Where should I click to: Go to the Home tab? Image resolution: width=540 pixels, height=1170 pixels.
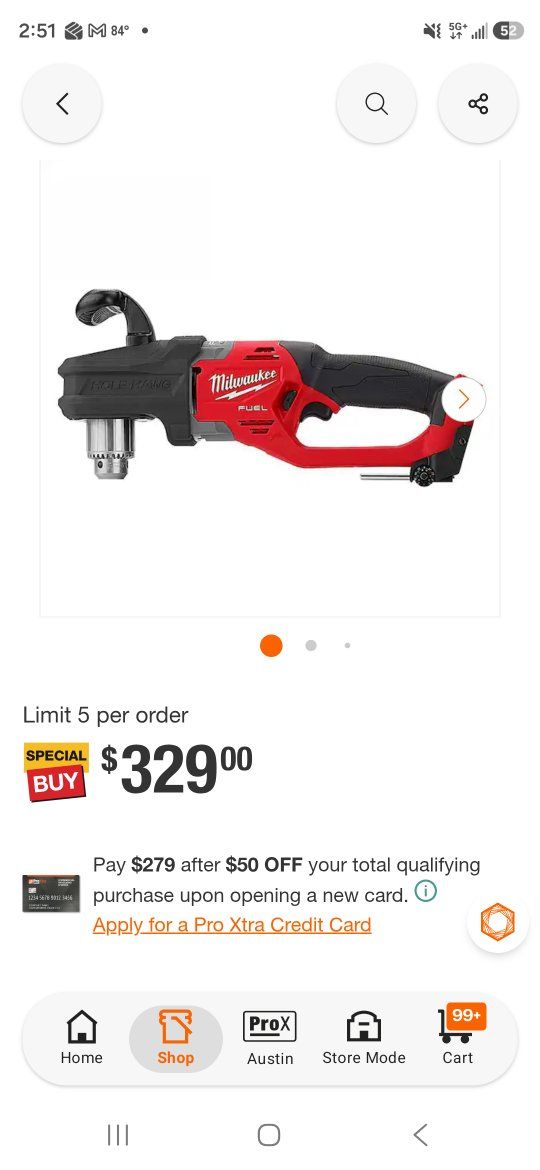point(81,1038)
